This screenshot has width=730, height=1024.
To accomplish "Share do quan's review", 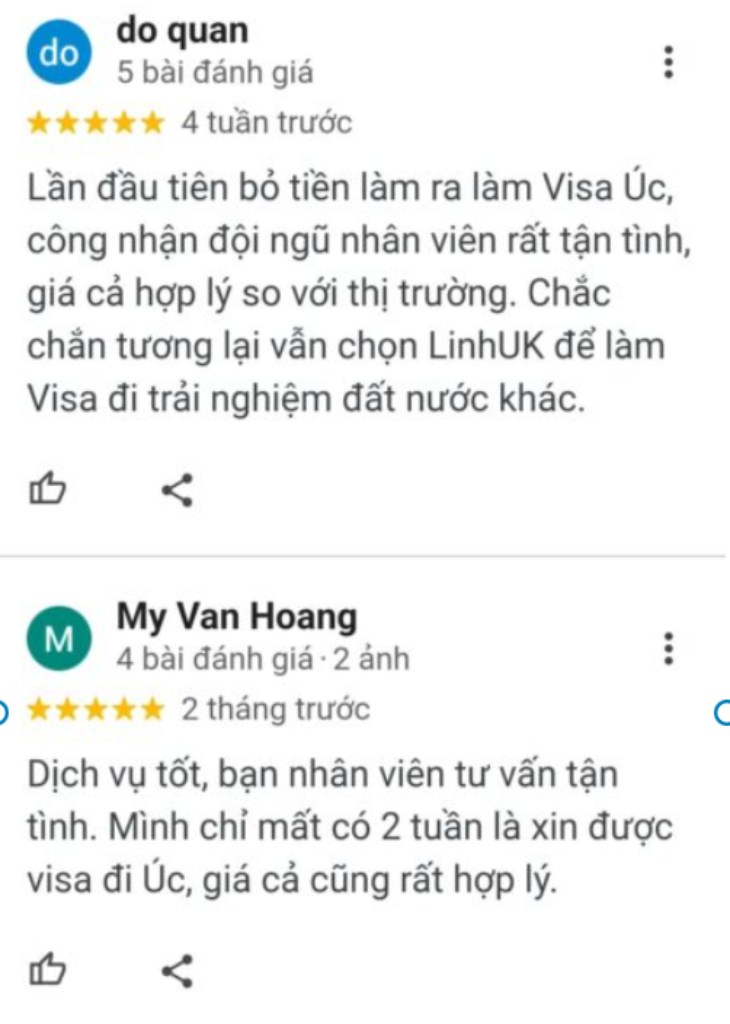I will (x=178, y=490).
